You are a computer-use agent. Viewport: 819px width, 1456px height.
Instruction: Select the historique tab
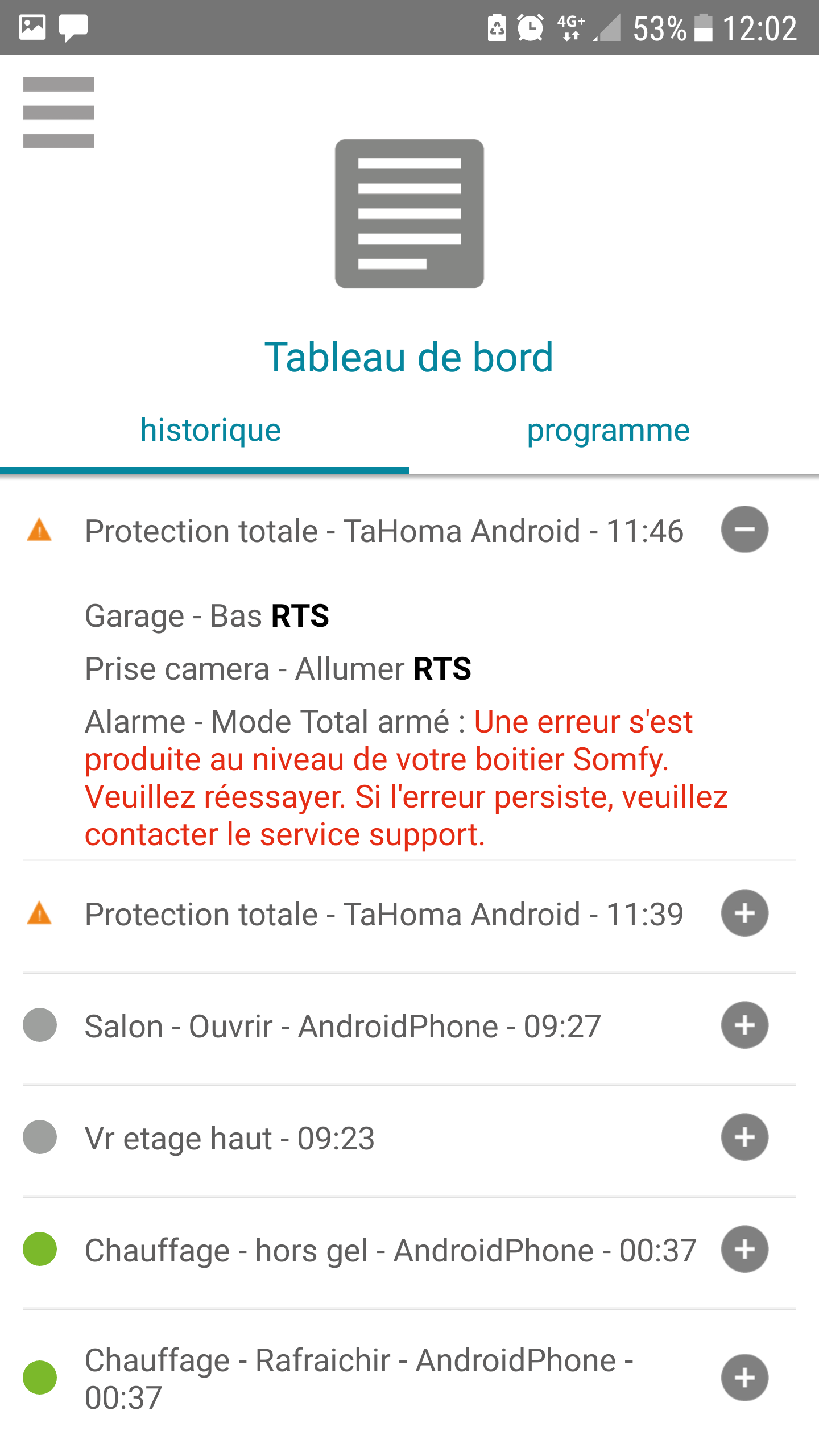coord(210,431)
